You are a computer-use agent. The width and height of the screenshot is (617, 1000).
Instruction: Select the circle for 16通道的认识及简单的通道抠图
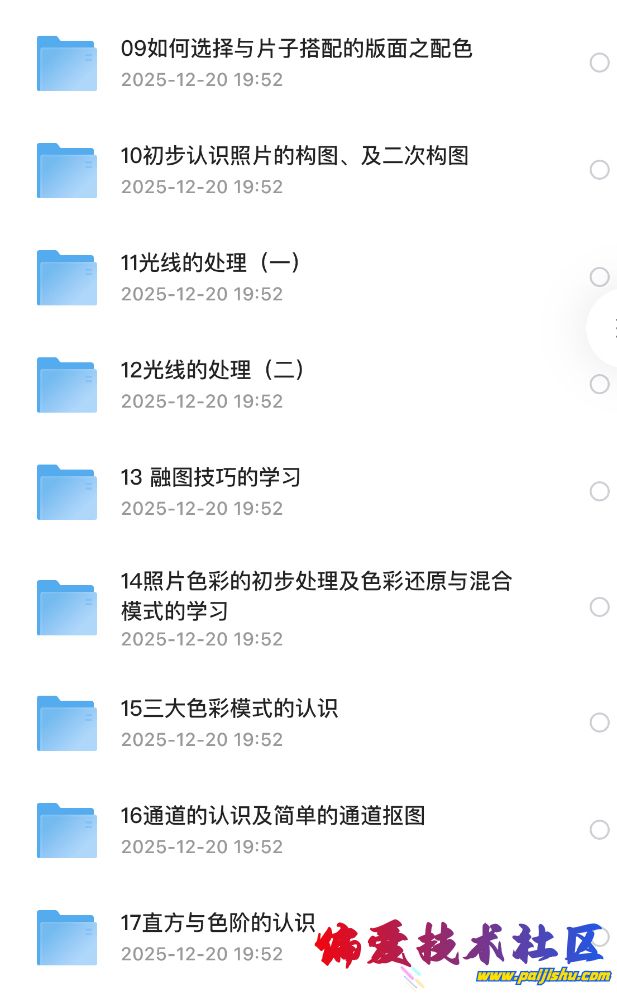[599, 829]
